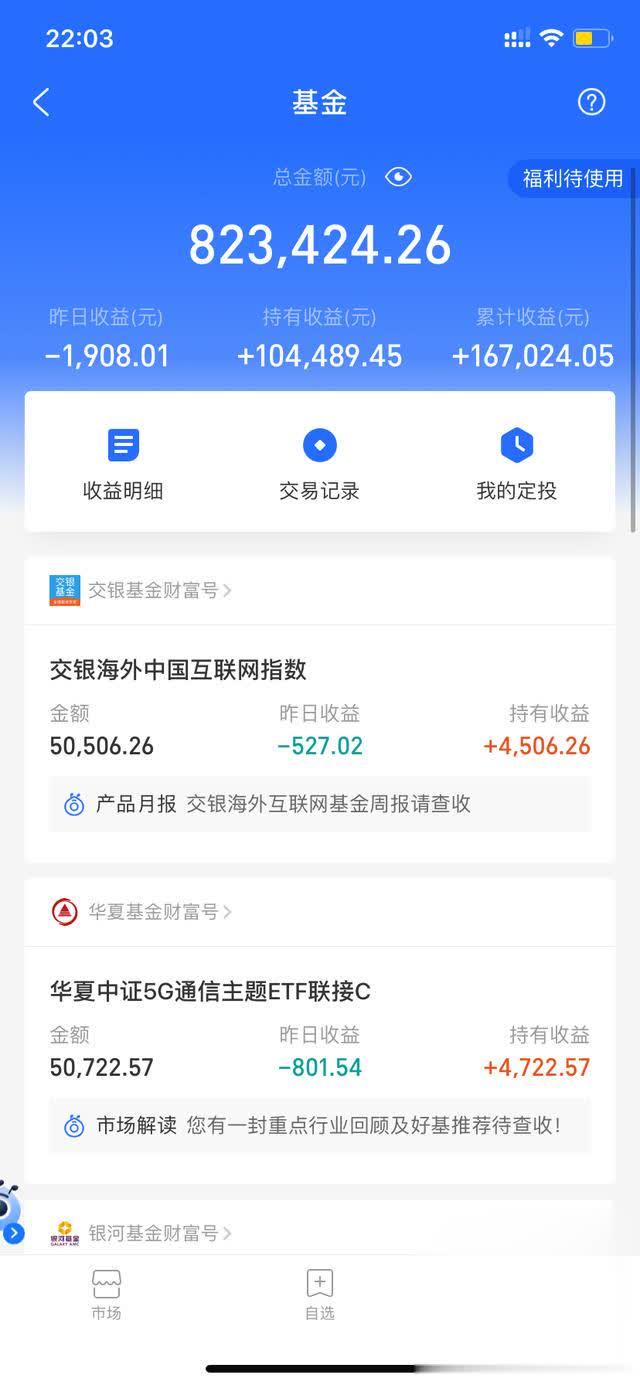Read the 产品月报 fund weekly report notice
The height and width of the screenshot is (1385, 640).
point(320,804)
